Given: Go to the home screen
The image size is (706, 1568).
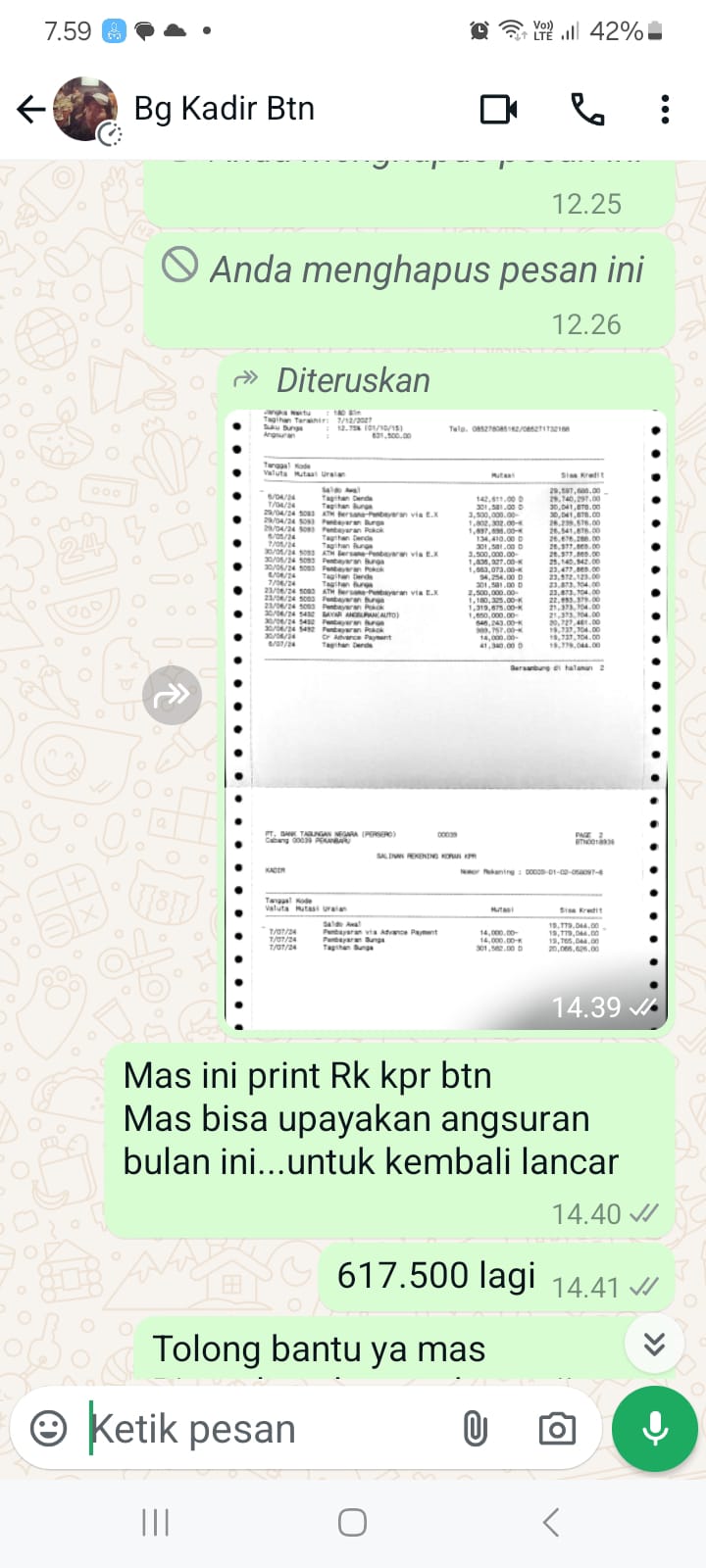Looking at the screenshot, I should [x=352, y=1522].
